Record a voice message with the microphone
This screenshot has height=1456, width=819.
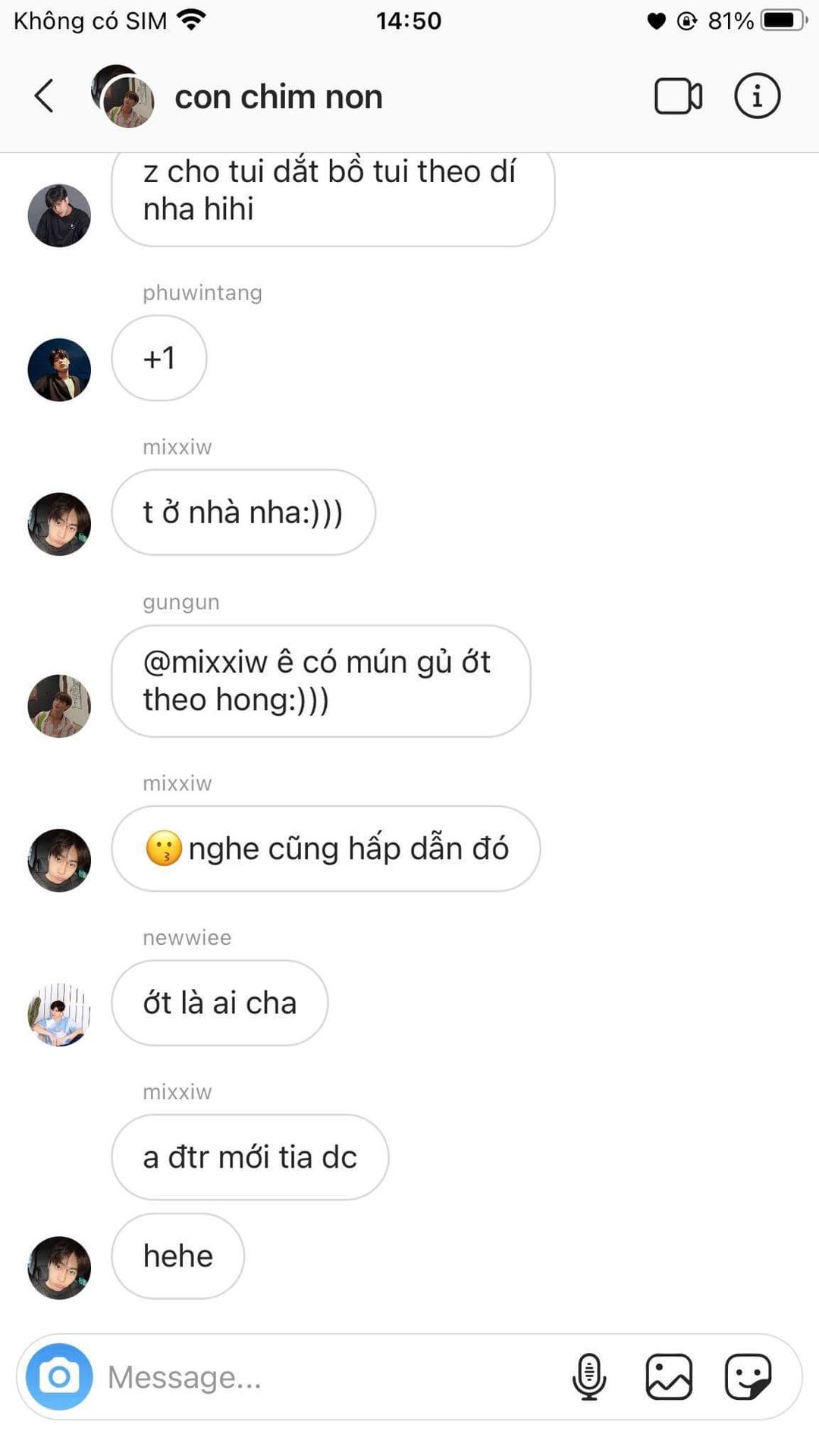pos(589,1376)
